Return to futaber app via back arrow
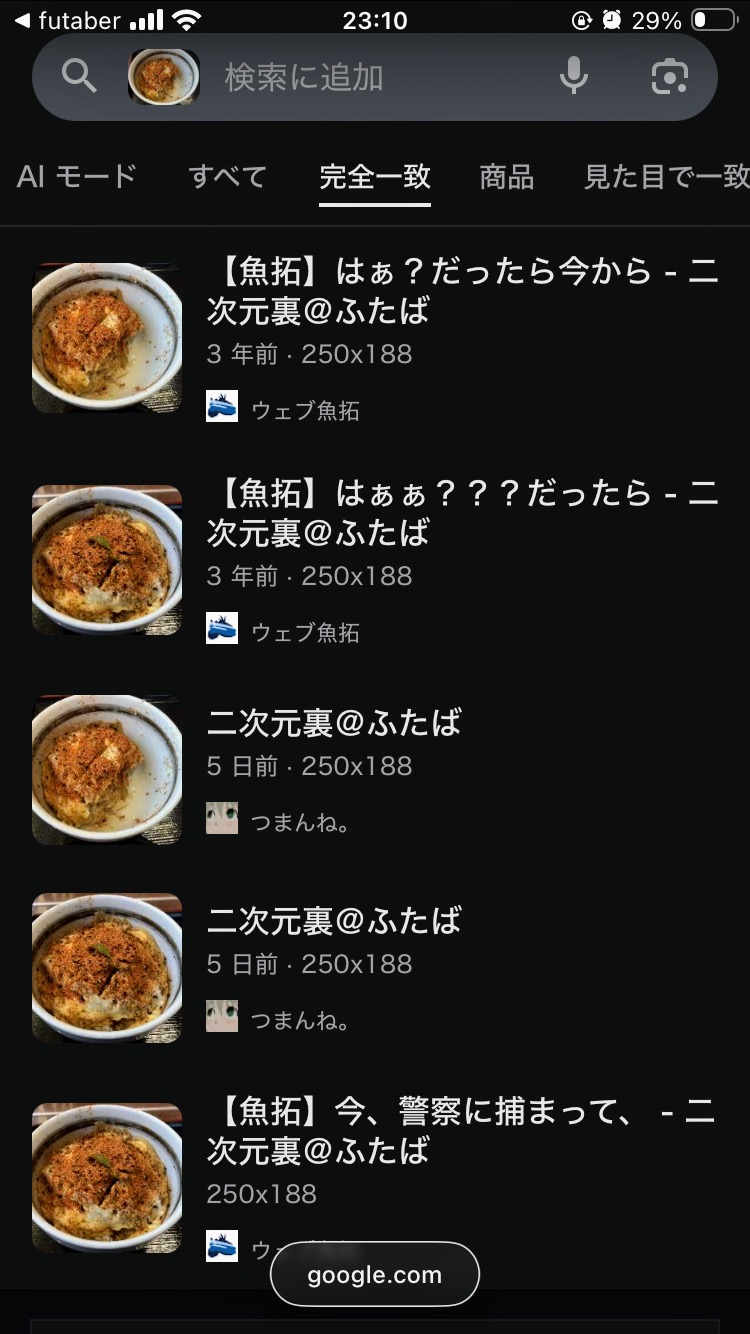 (22, 20)
